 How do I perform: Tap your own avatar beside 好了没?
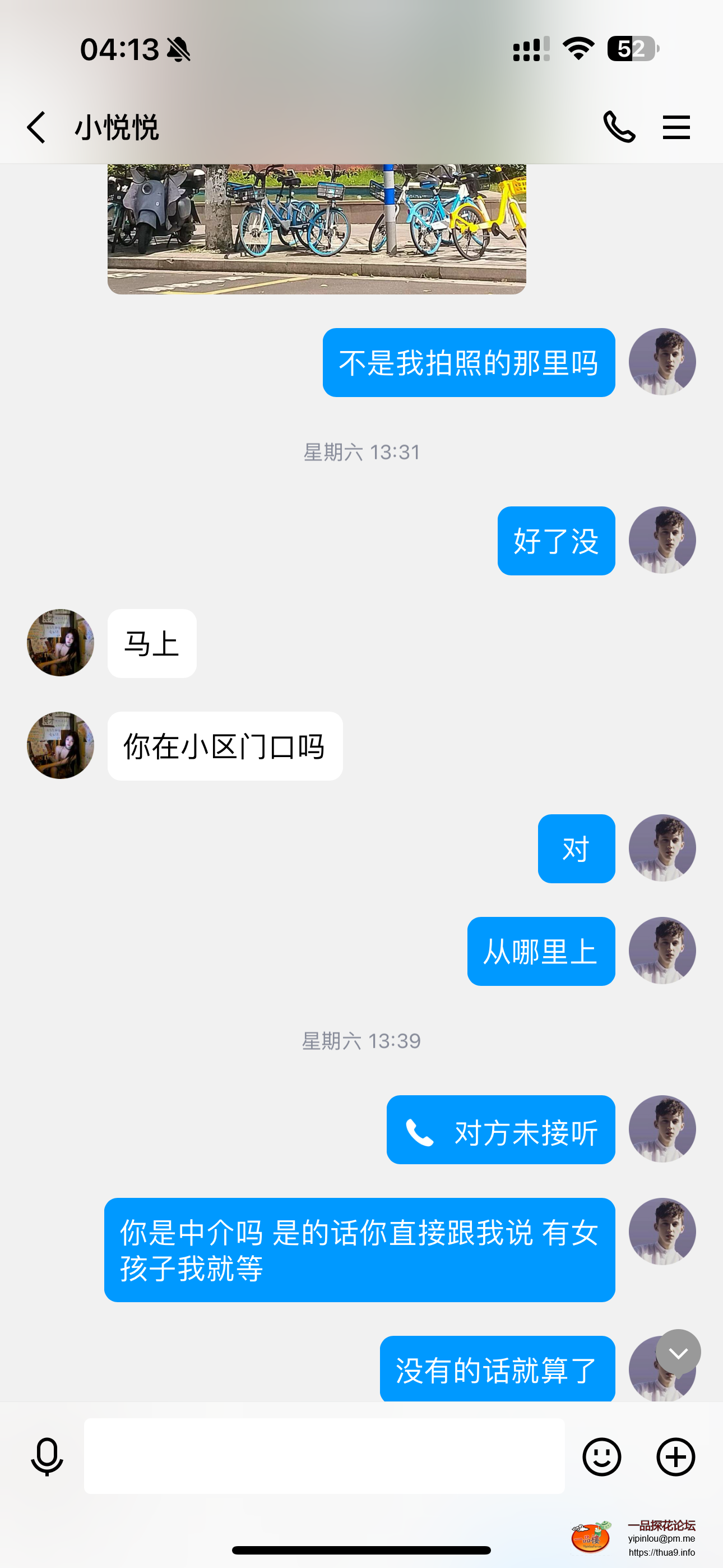click(662, 540)
